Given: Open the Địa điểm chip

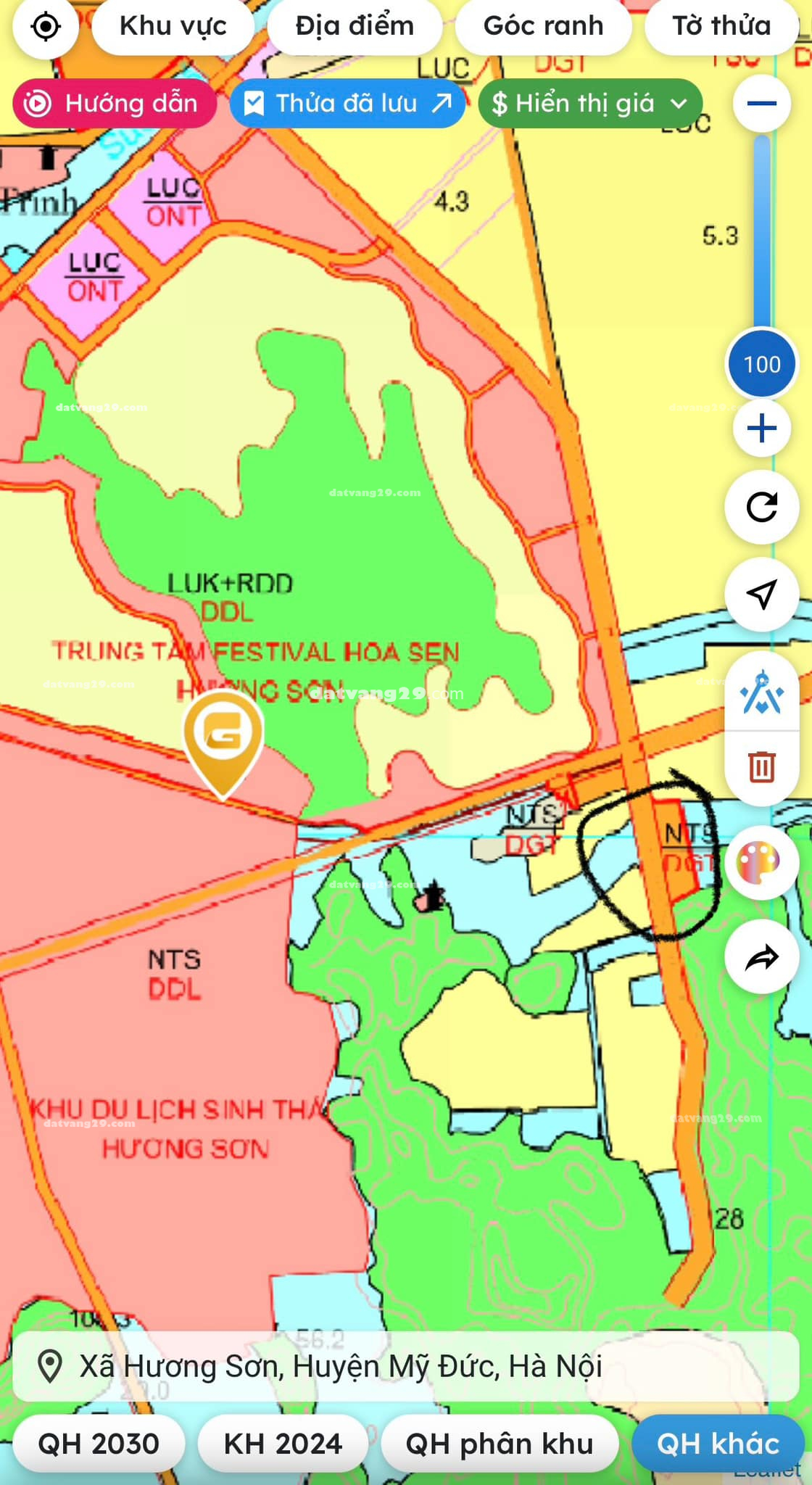Looking at the screenshot, I should [x=355, y=27].
